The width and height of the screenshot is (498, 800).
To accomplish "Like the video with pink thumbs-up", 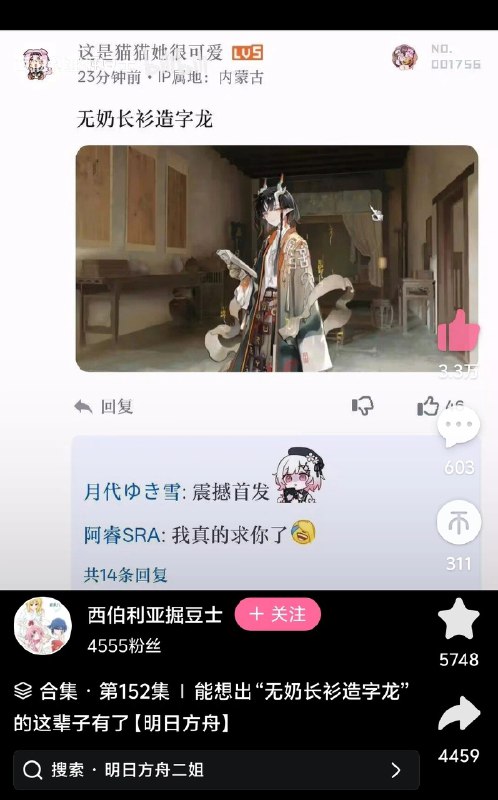I will (x=458, y=331).
